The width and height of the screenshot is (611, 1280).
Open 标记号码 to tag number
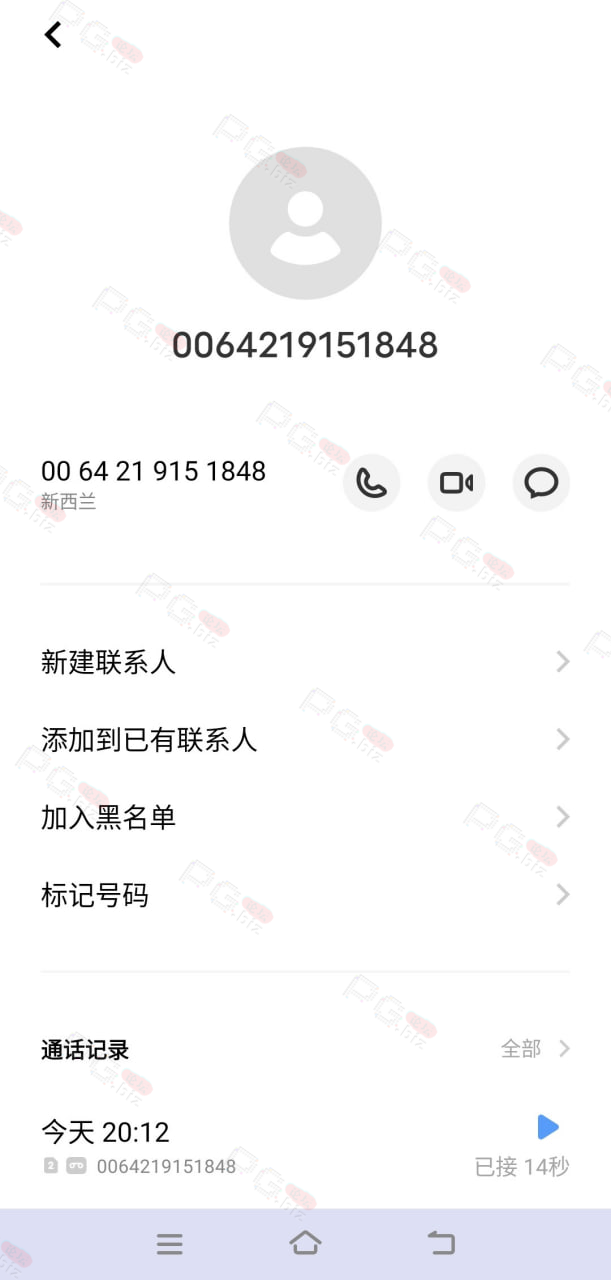305,896
